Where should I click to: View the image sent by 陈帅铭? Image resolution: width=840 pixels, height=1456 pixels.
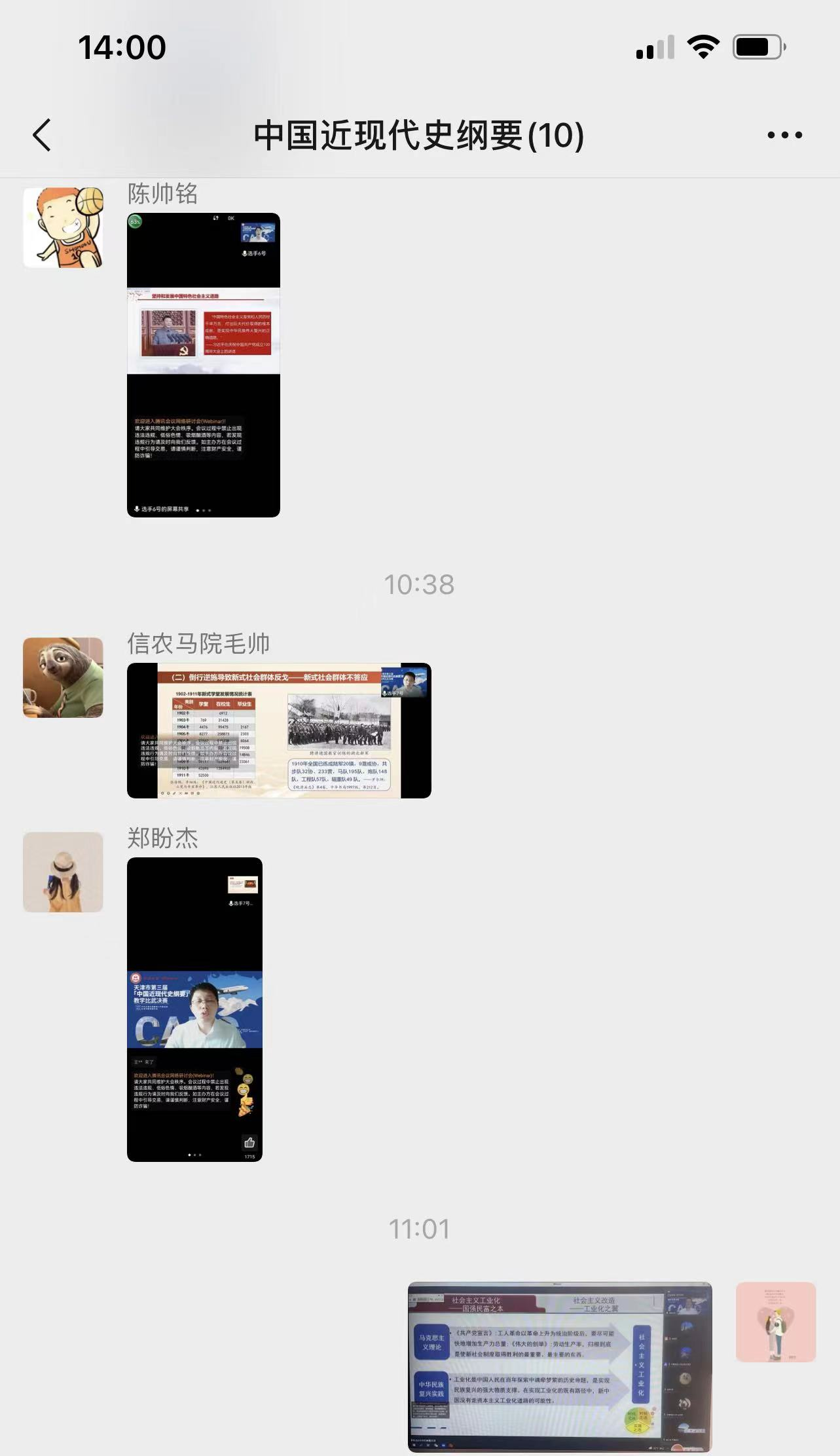[204, 365]
